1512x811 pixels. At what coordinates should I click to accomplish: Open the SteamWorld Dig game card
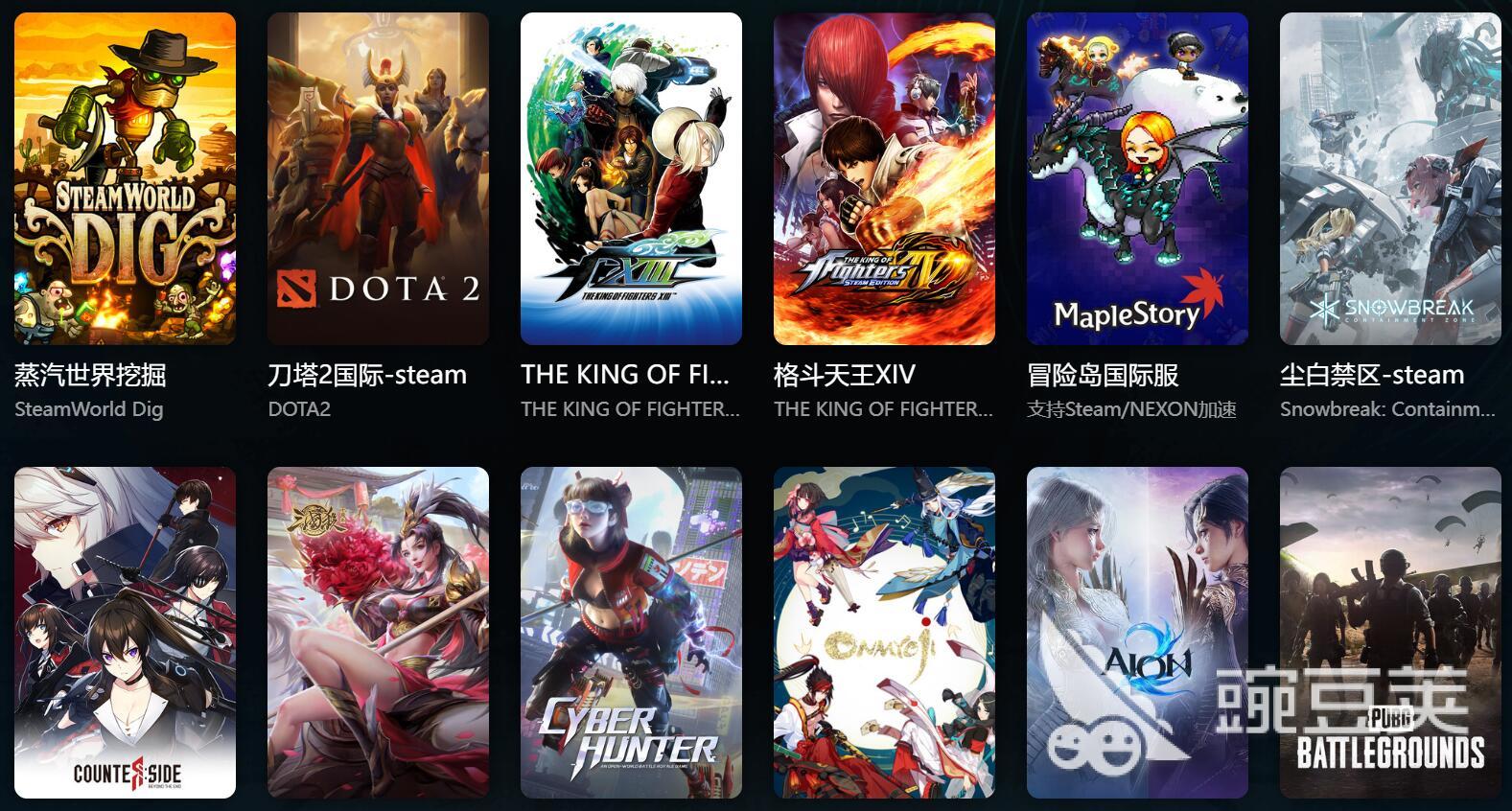click(x=125, y=178)
